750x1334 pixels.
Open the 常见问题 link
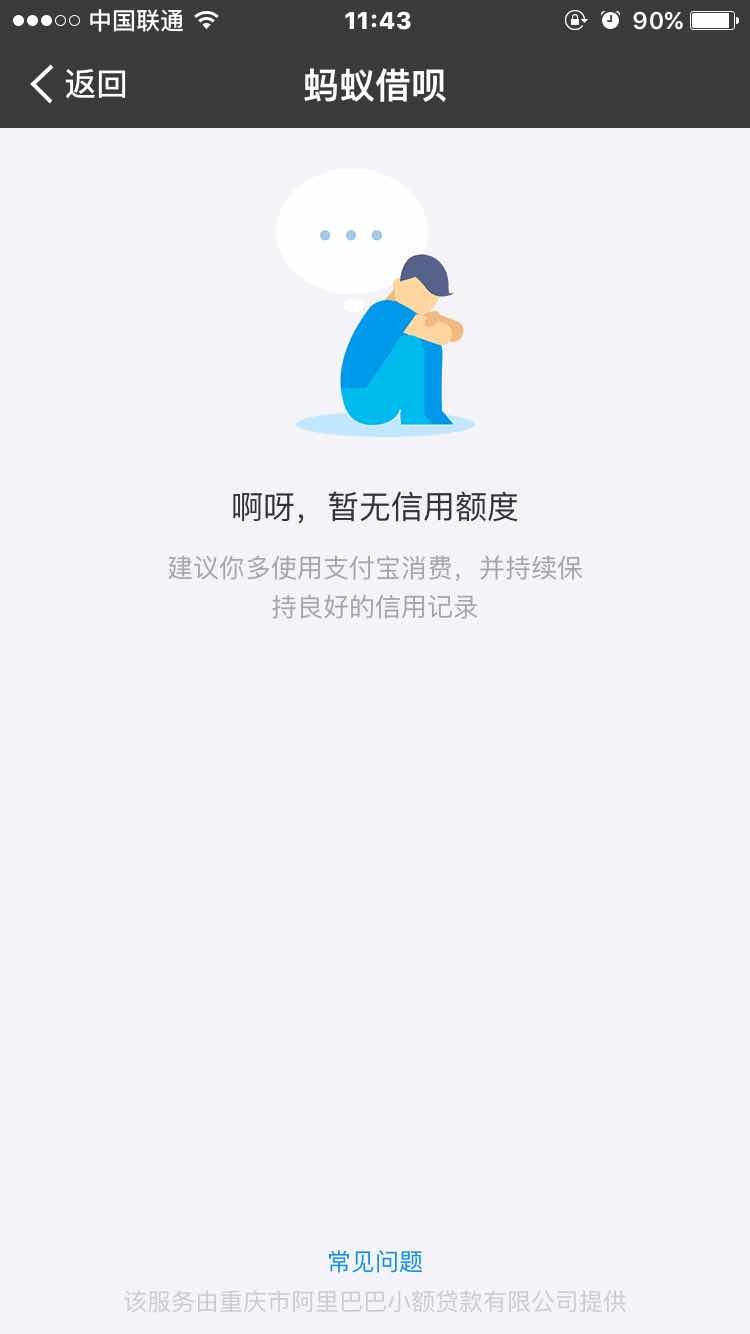(375, 1261)
